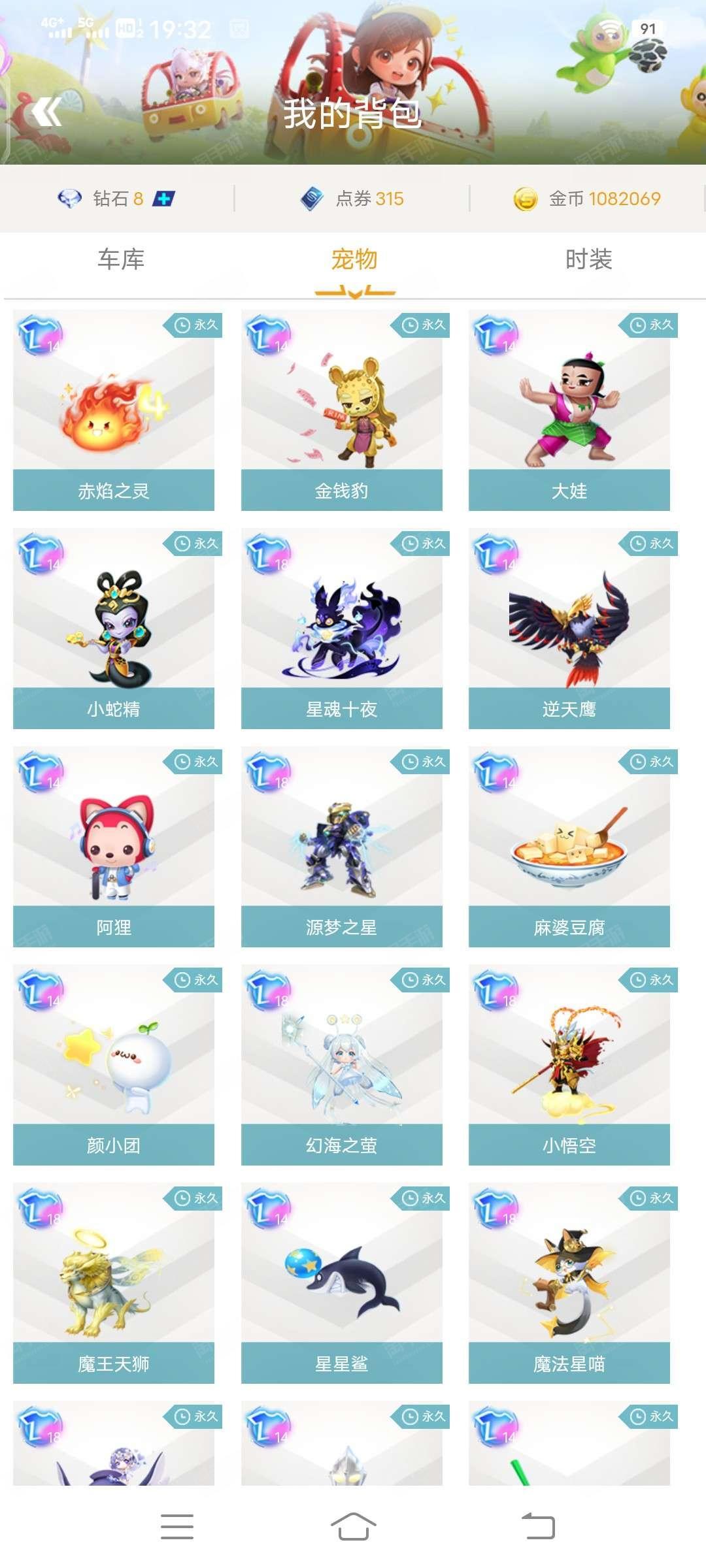Add diamonds with the plus icon
This screenshot has width=706, height=1568.
163,199
